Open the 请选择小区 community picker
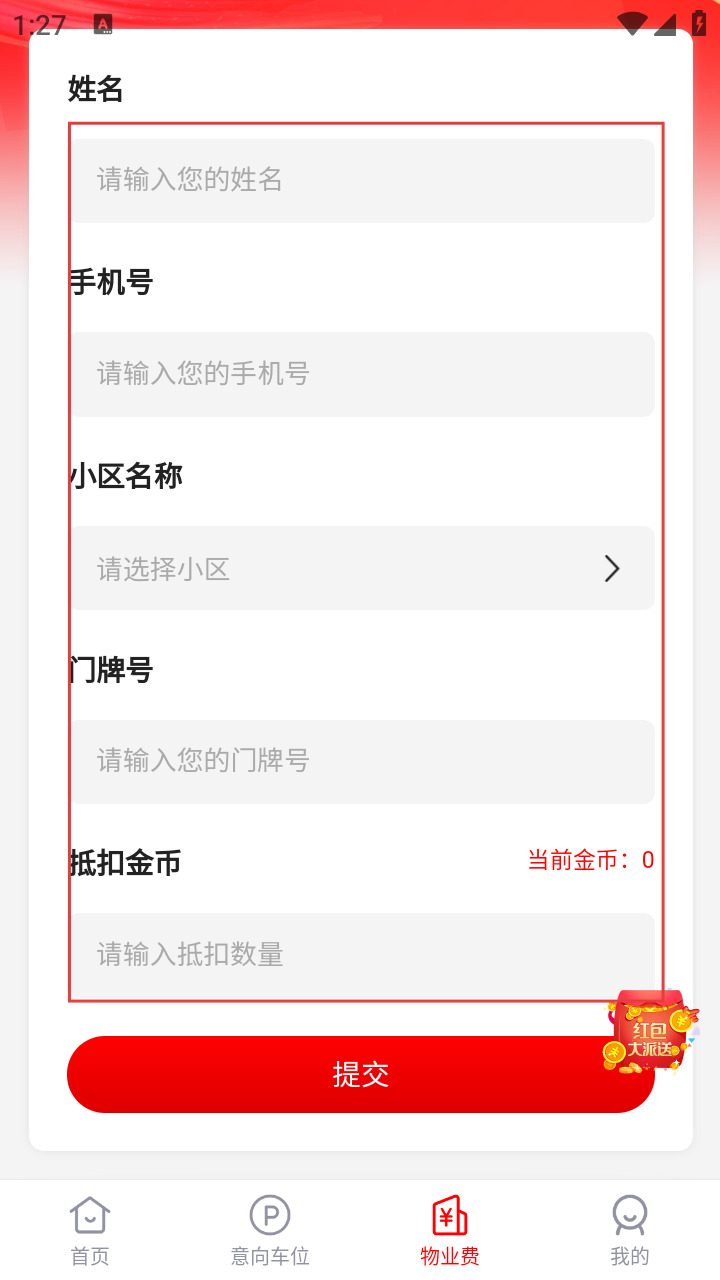 click(x=361, y=568)
